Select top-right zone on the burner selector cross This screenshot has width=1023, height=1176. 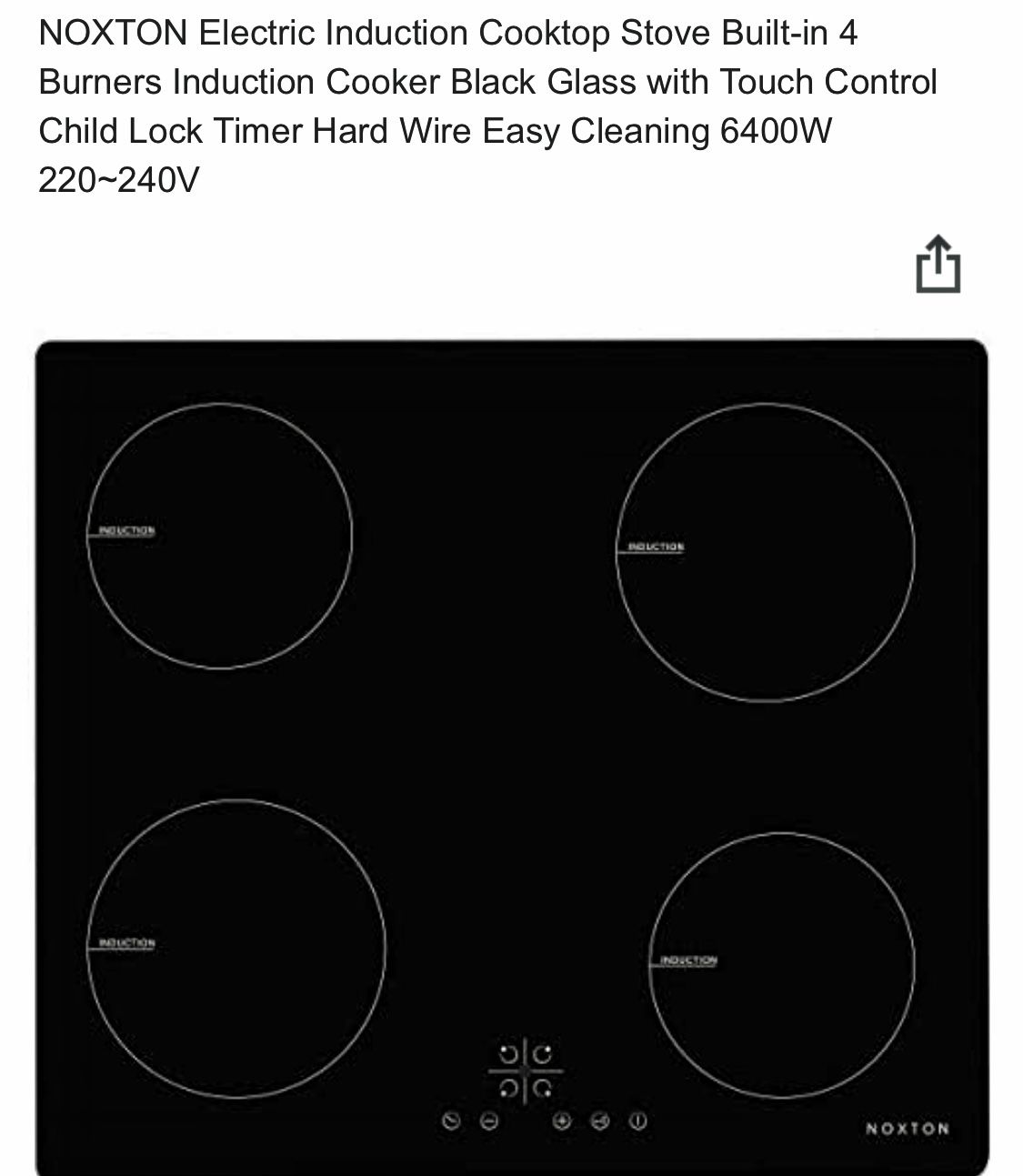tap(541, 1053)
